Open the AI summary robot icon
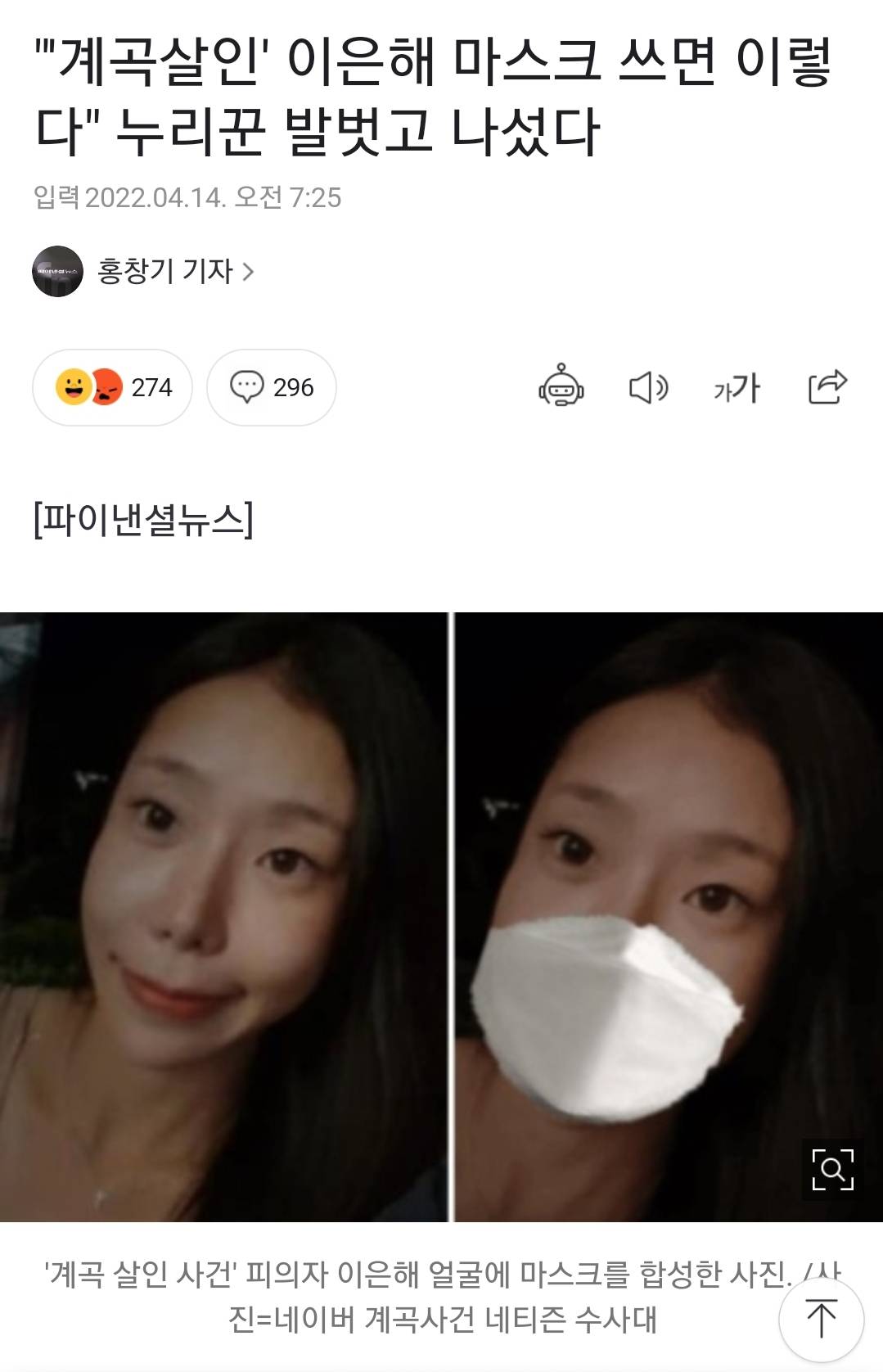Screen dimensions: 883x1372 click(561, 386)
